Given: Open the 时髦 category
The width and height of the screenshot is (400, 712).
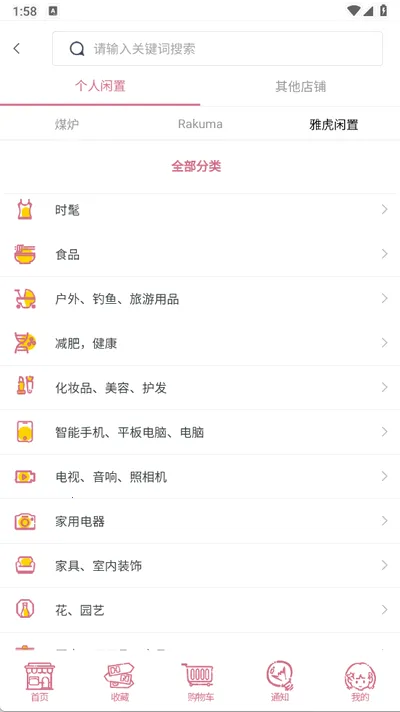Looking at the screenshot, I should tap(200, 209).
